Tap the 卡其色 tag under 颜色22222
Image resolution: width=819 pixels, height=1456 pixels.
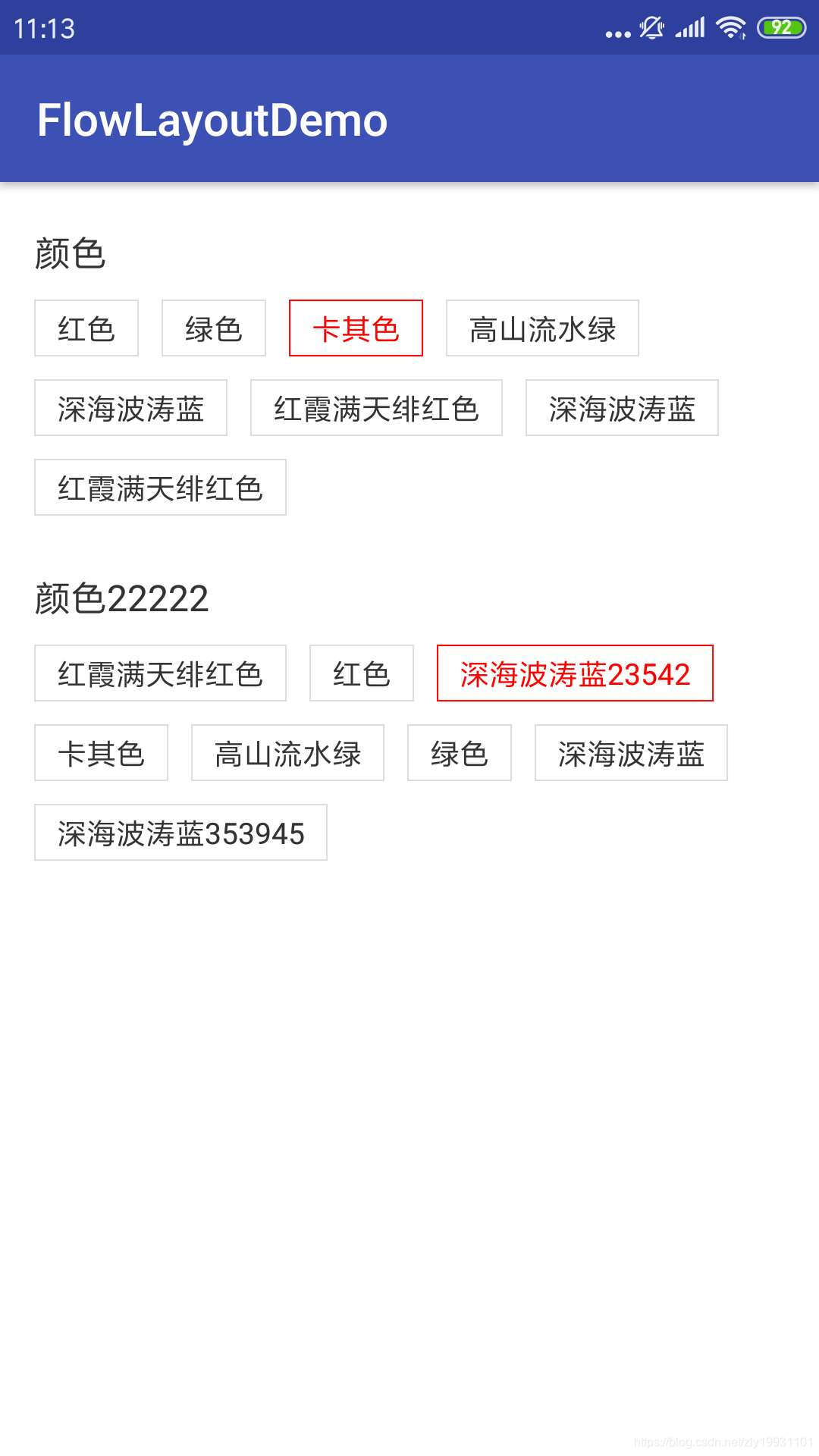[x=100, y=753]
